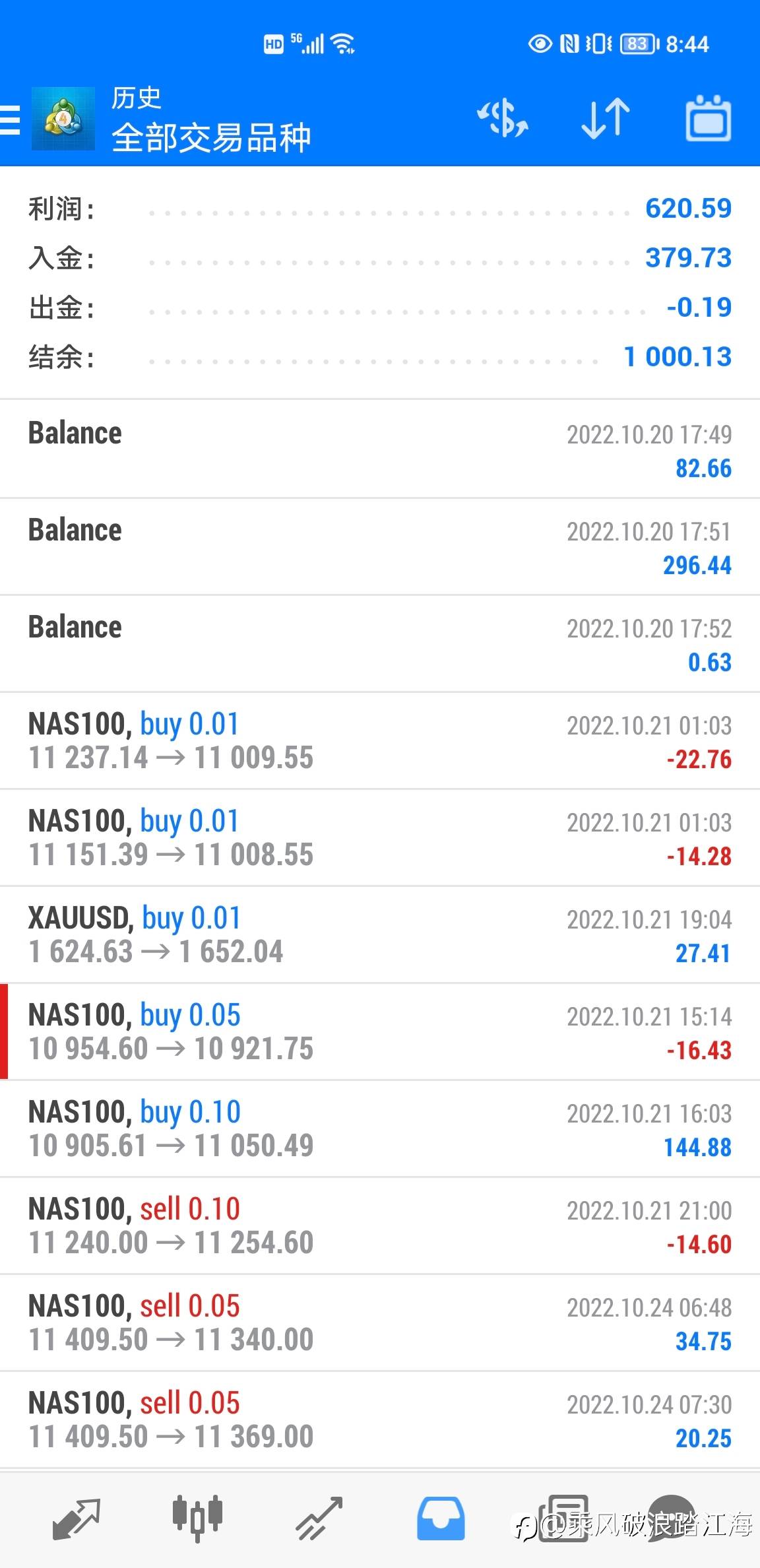
Task: Select the History inbox tab
Action: coord(441,1519)
